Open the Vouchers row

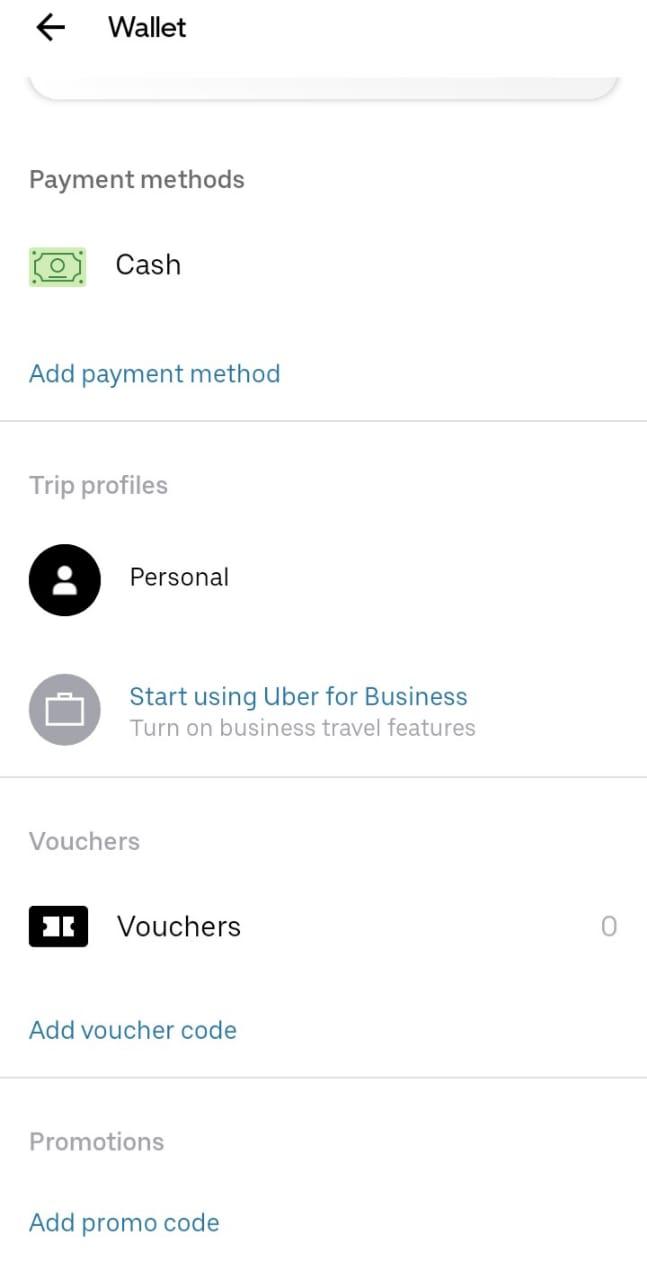pyautogui.click(x=178, y=927)
